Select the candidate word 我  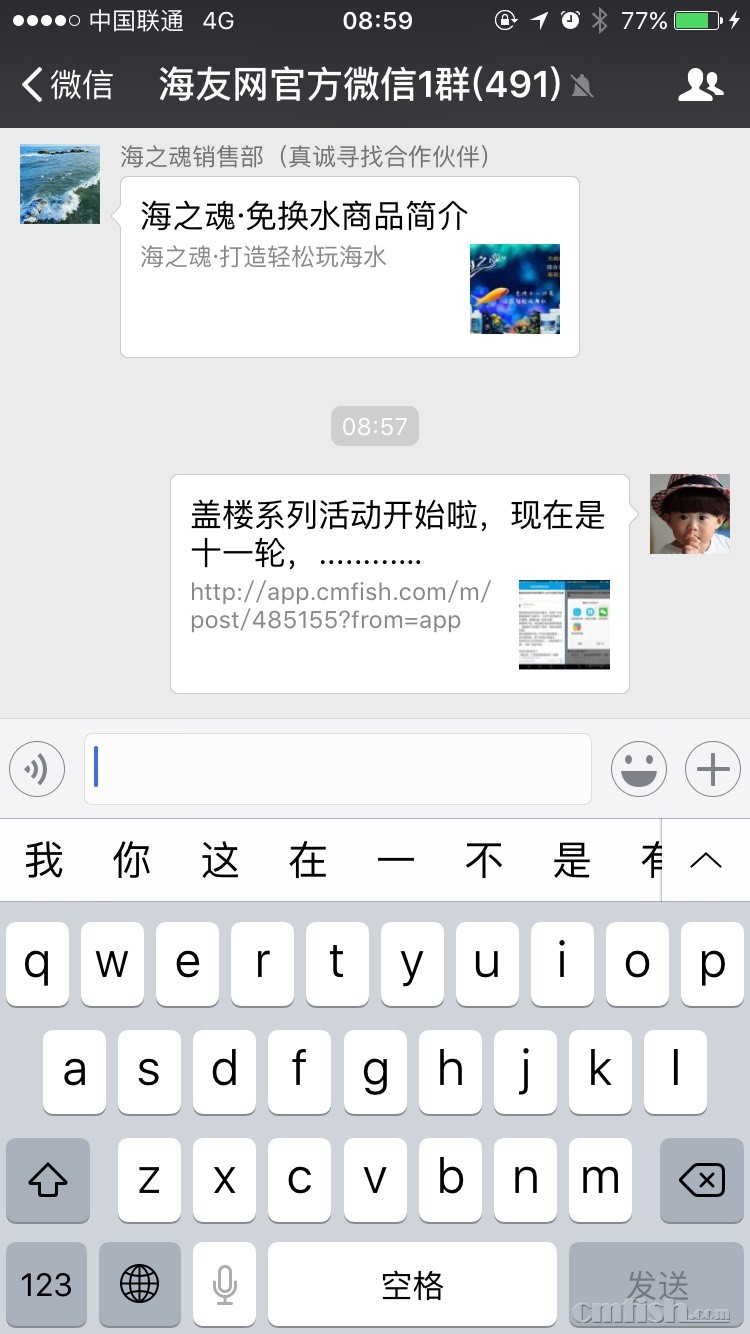click(44, 860)
